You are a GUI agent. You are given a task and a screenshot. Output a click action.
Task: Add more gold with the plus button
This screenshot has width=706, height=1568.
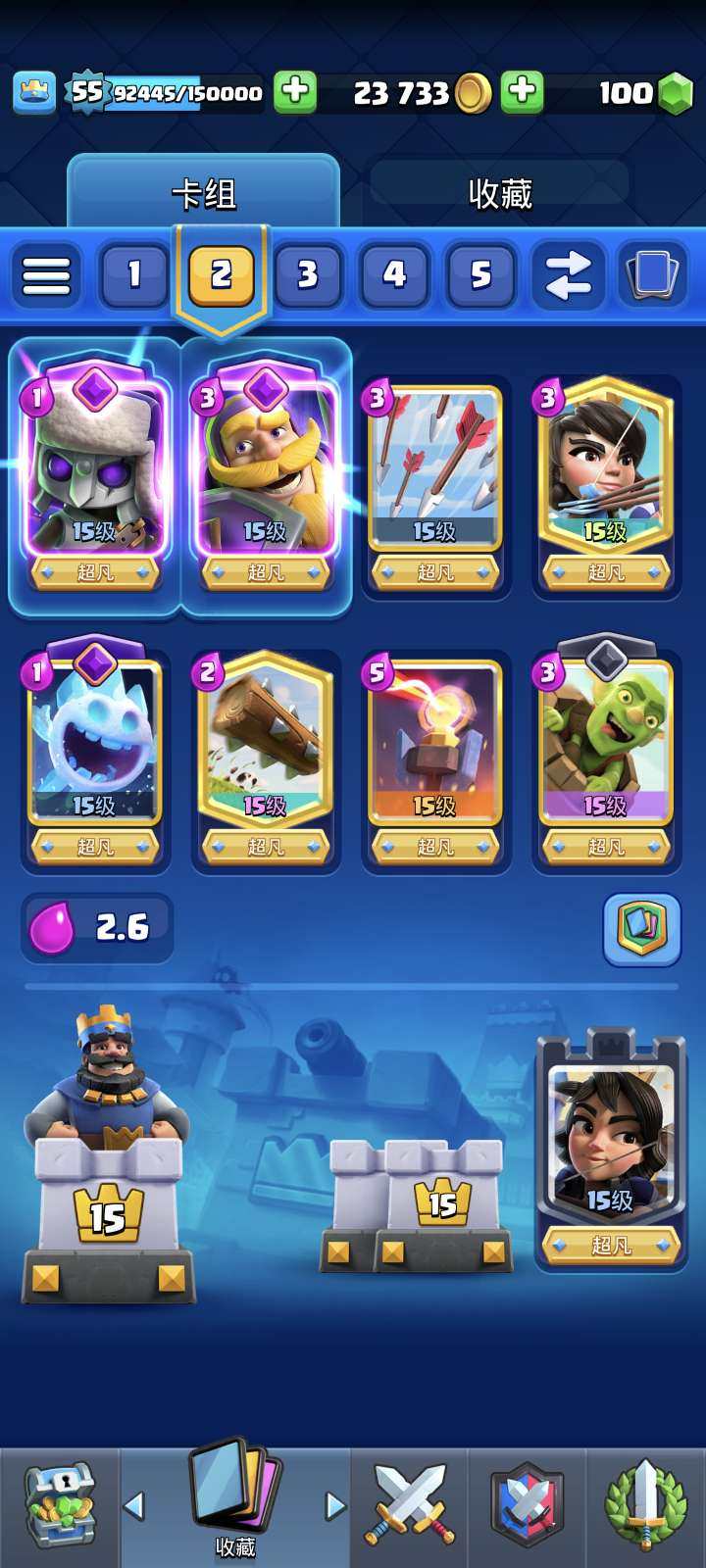click(x=523, y=92)
